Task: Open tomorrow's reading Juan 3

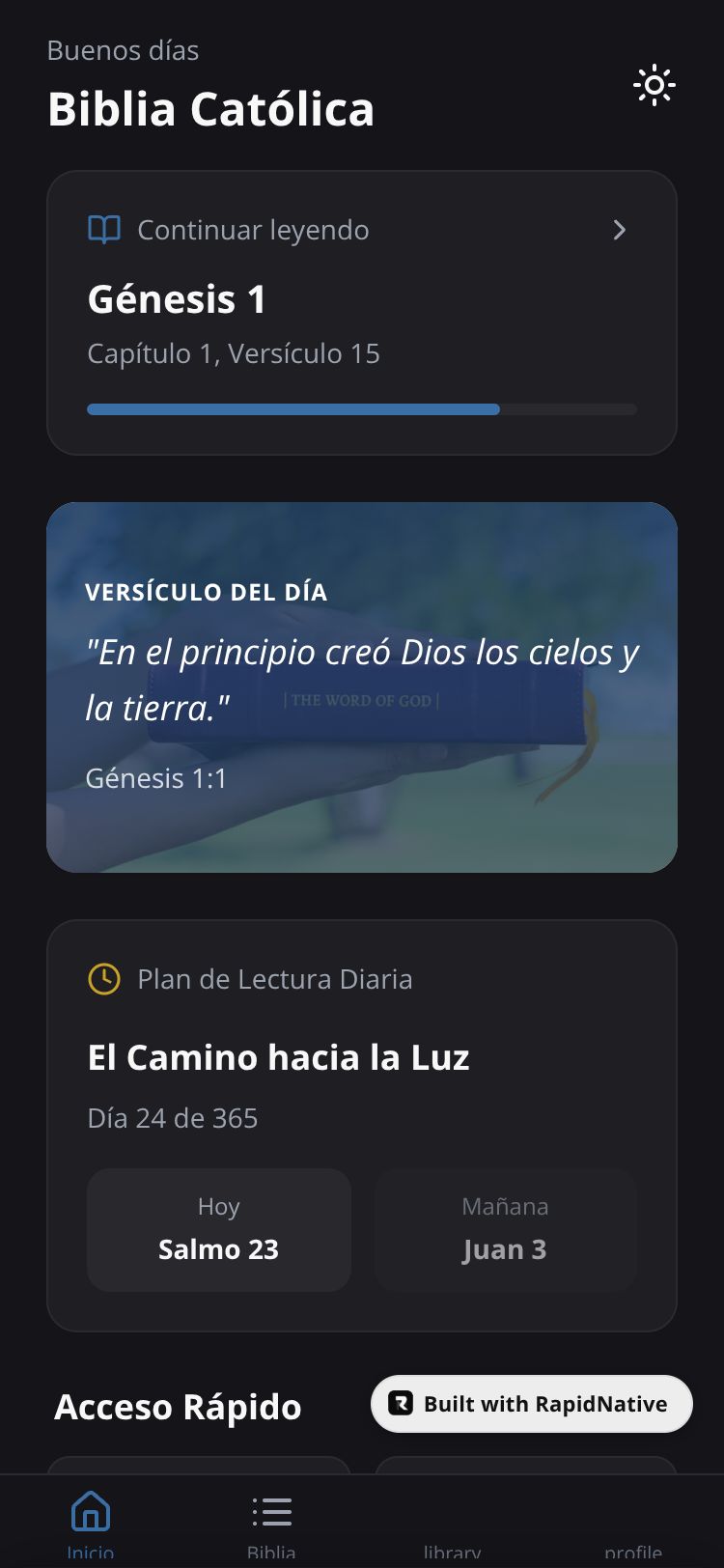Action: point(505,1229)
